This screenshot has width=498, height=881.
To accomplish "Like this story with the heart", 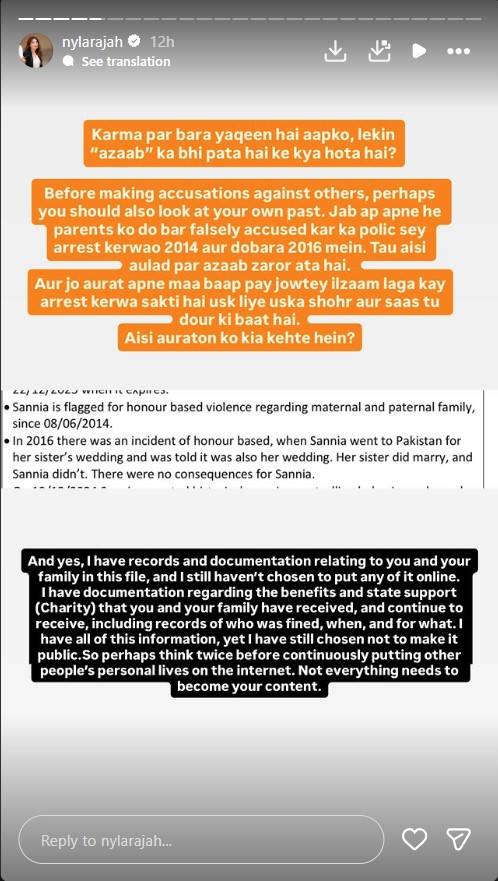I will tap(415, 839).
